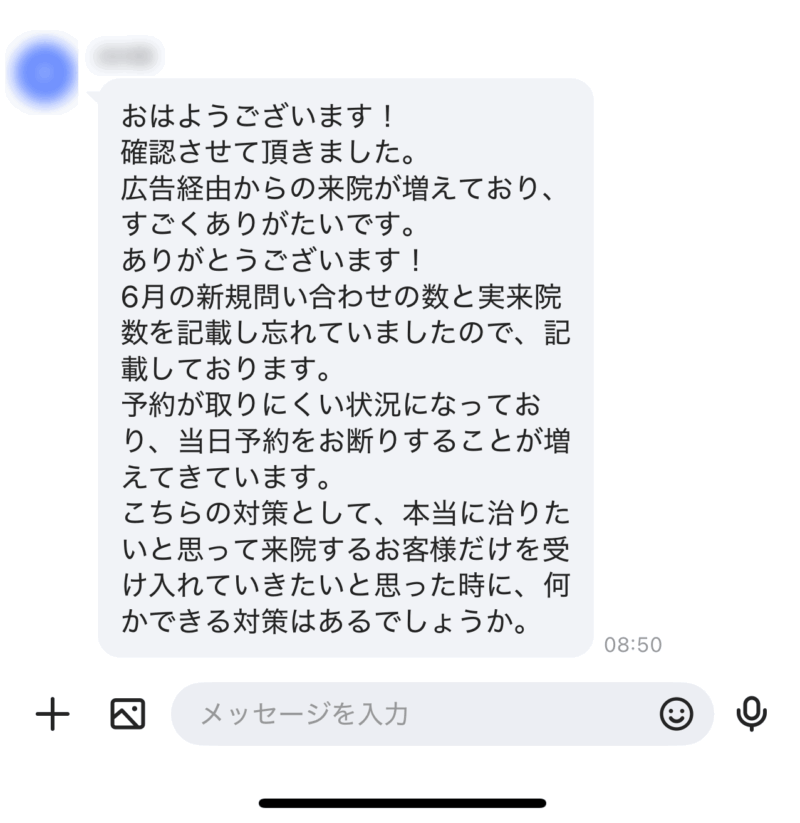Start a voice message with the microphone
This screenshot has width=800, height=823.
(x=751, y=714)
